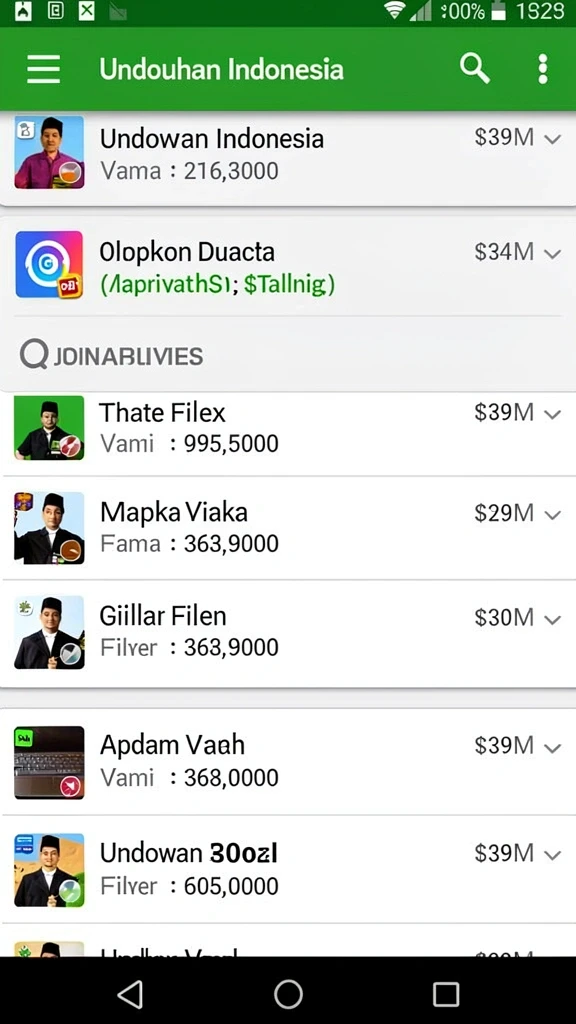Open the Olopkon Duacta entry
The image size is (576, 1024).
pos(288,266)
